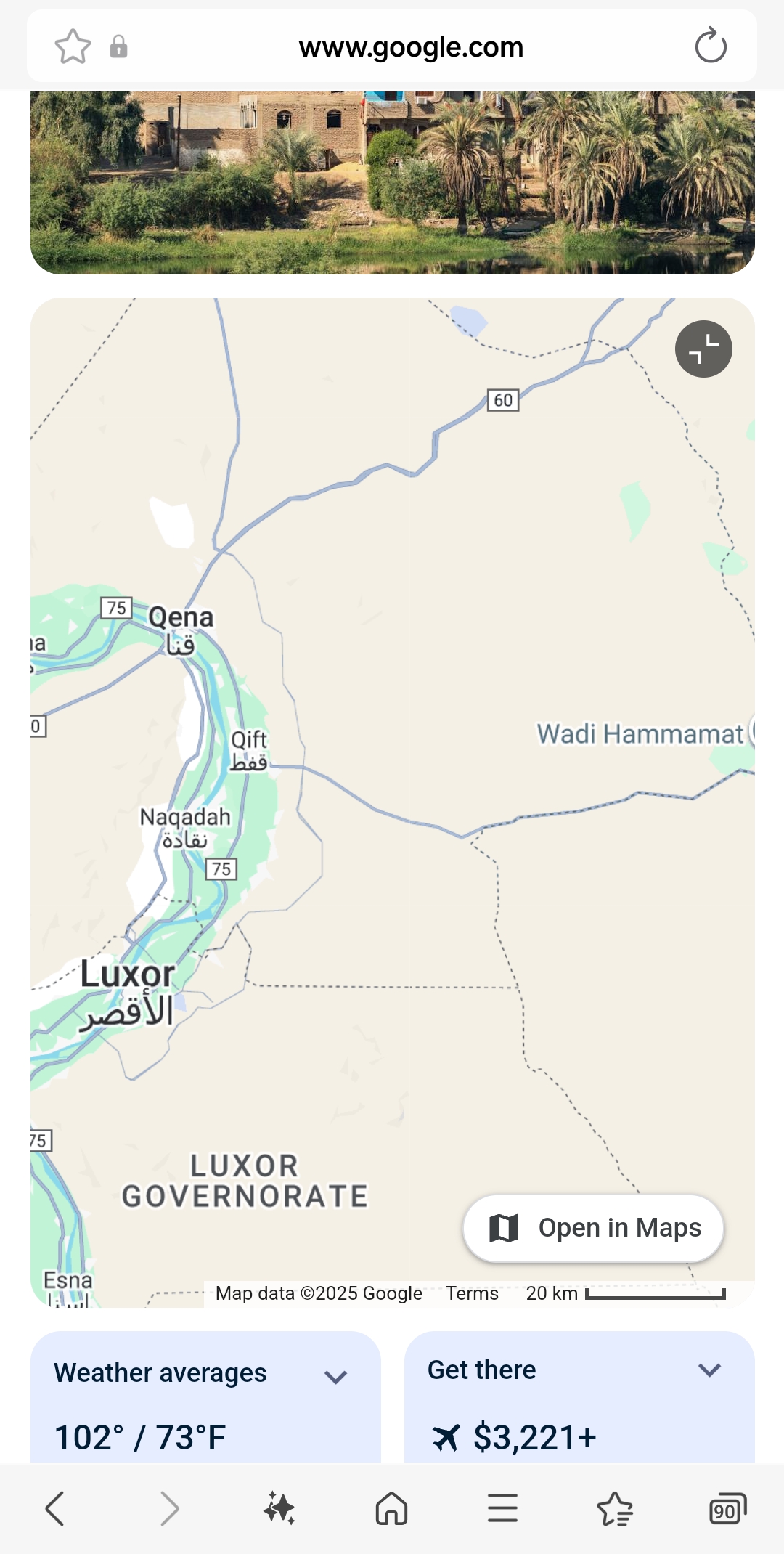The width and height of the screenshot is (784, 1554).
Task: Go to the browser home page
Action: [x=391, y=1508]
